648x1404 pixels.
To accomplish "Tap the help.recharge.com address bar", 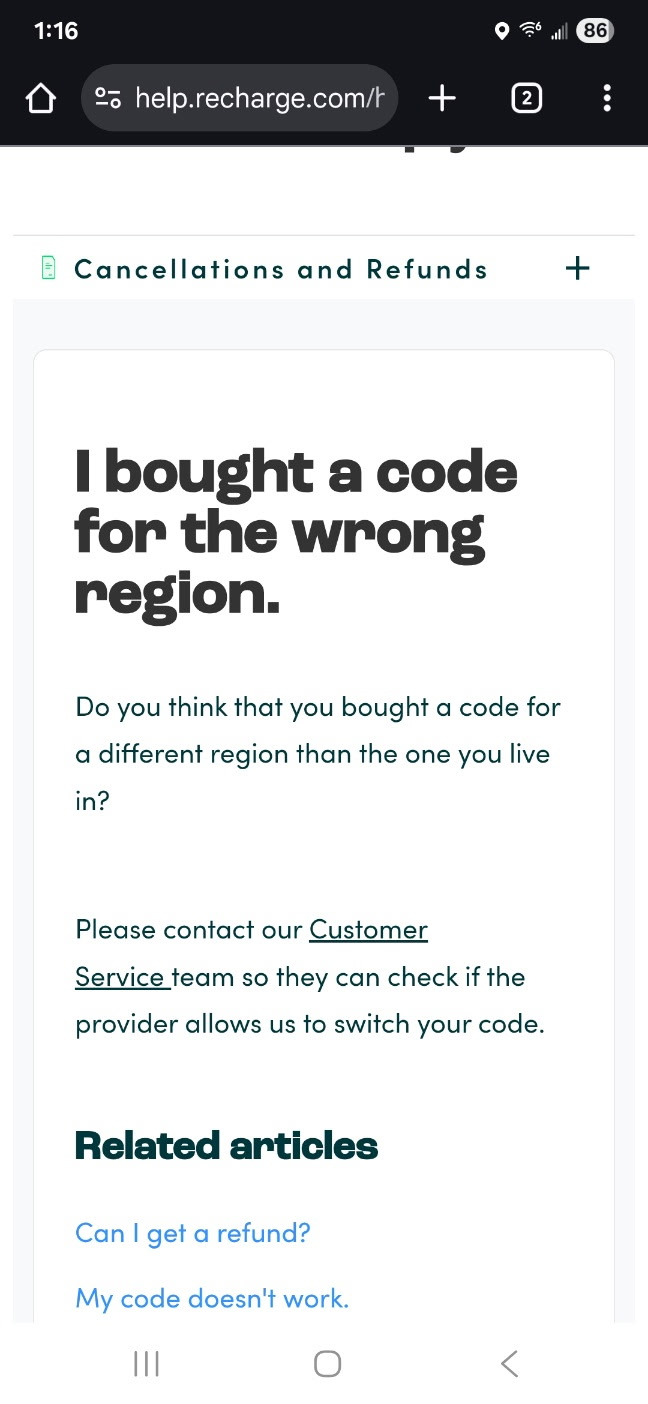I will tap(240, 98).
